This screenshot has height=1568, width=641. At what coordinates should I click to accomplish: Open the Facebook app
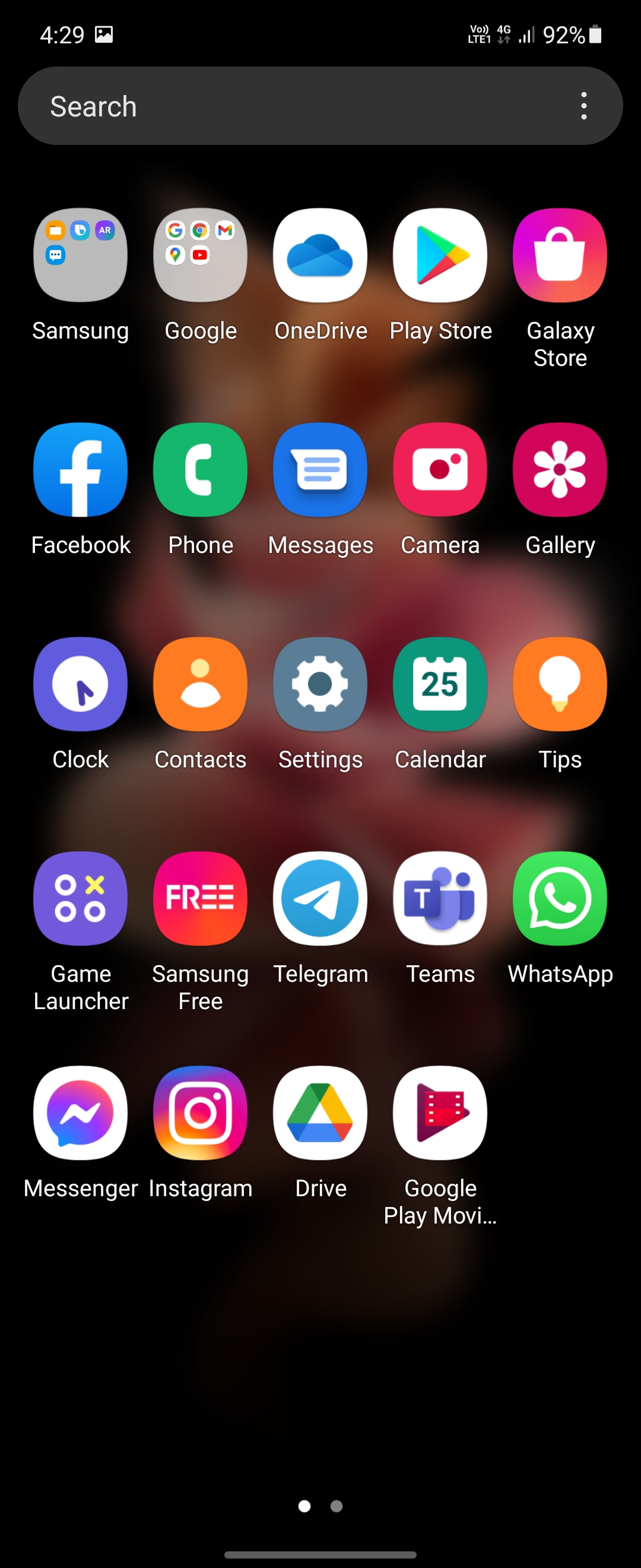(x=80, y=470)
